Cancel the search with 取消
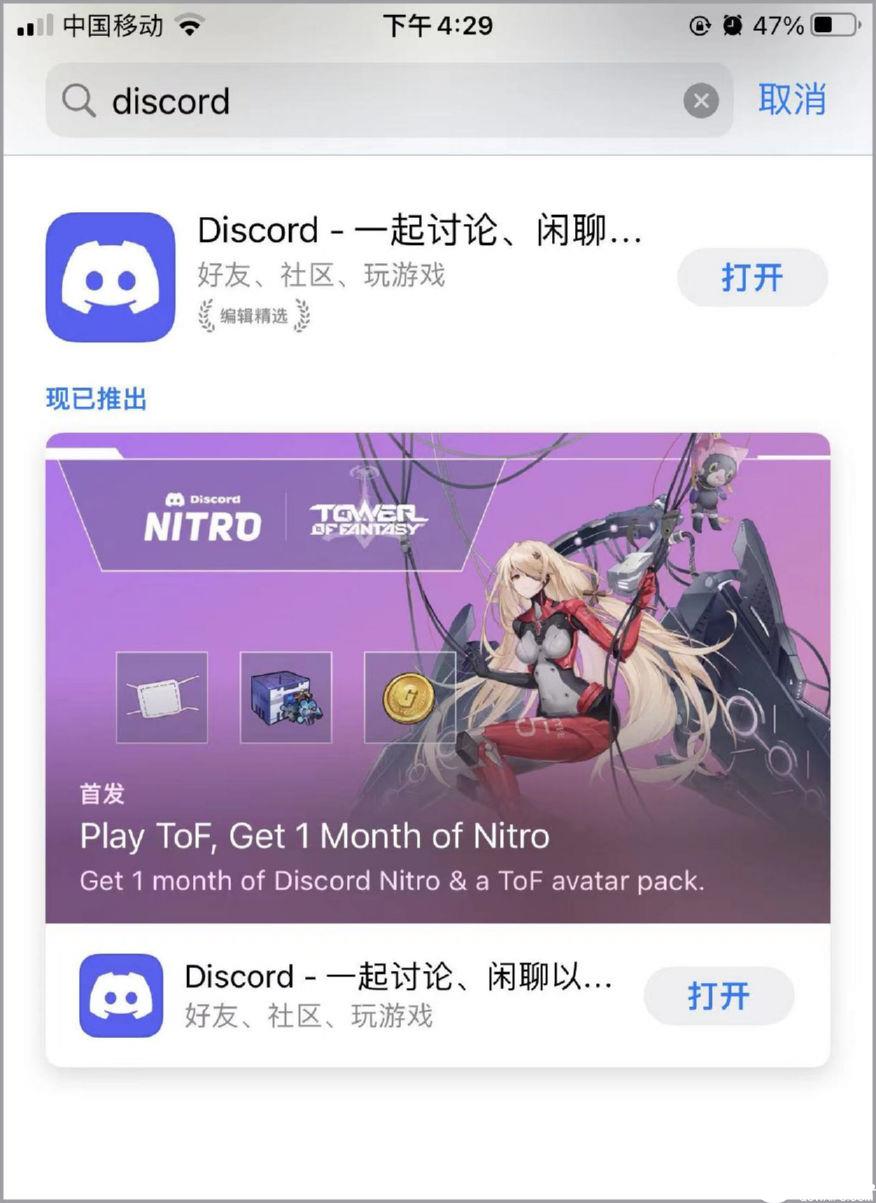 coord(792,100)
